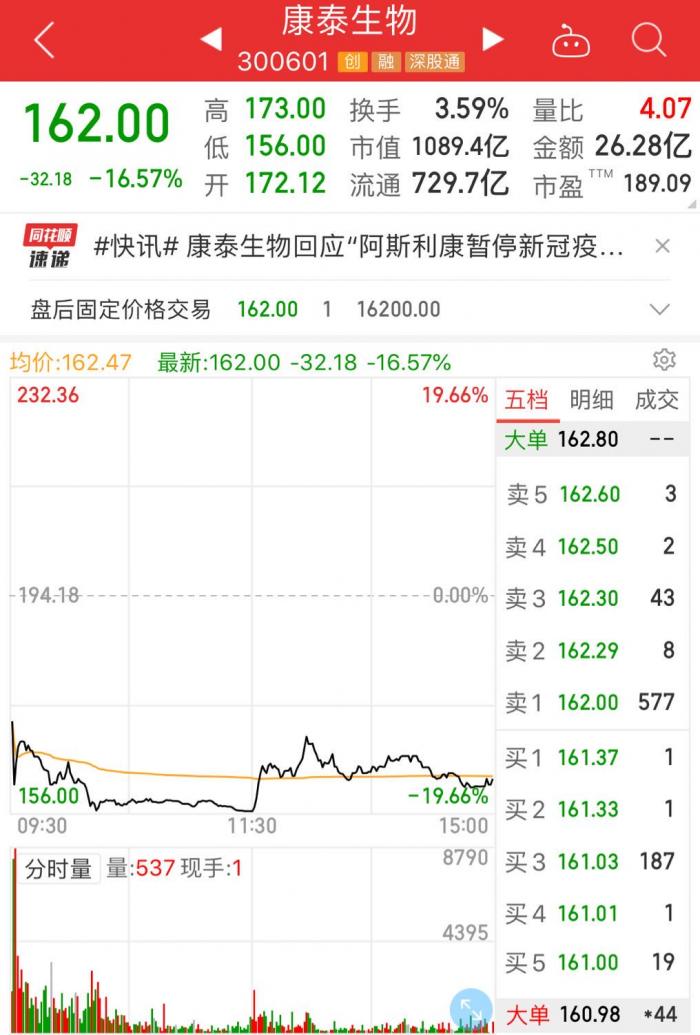Tap the 分时量 indicator button
The image size is (700, 1035).
58,869
